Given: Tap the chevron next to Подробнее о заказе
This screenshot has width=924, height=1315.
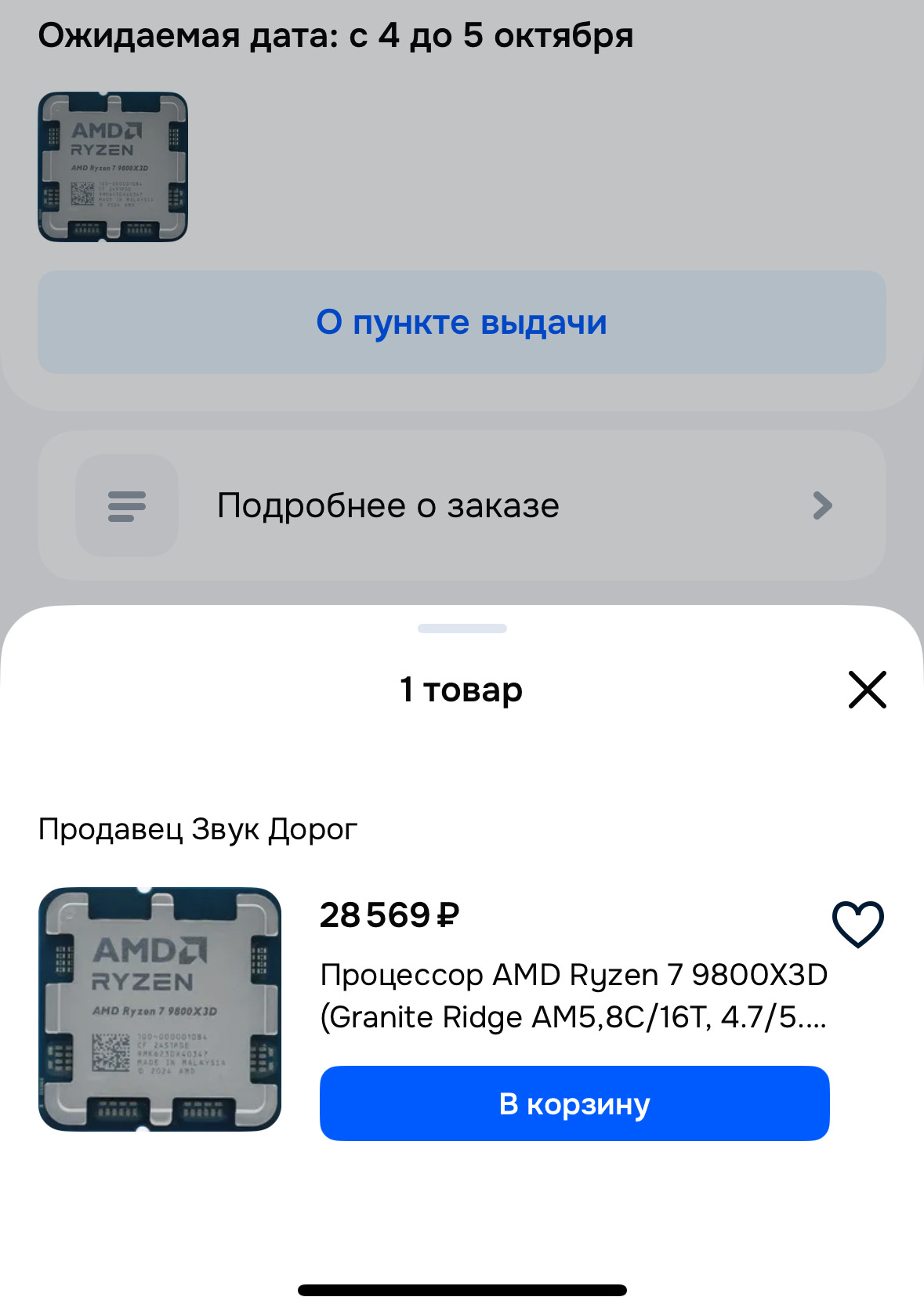Looking at the screenshot, I should tap(821, 505).
